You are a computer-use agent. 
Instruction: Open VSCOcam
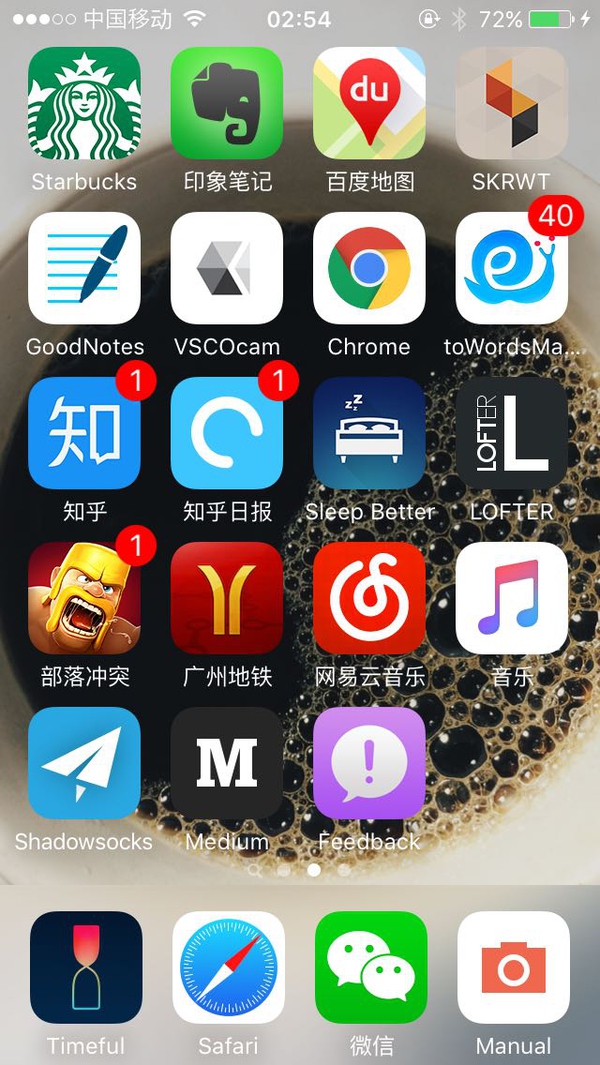(227, 268)
